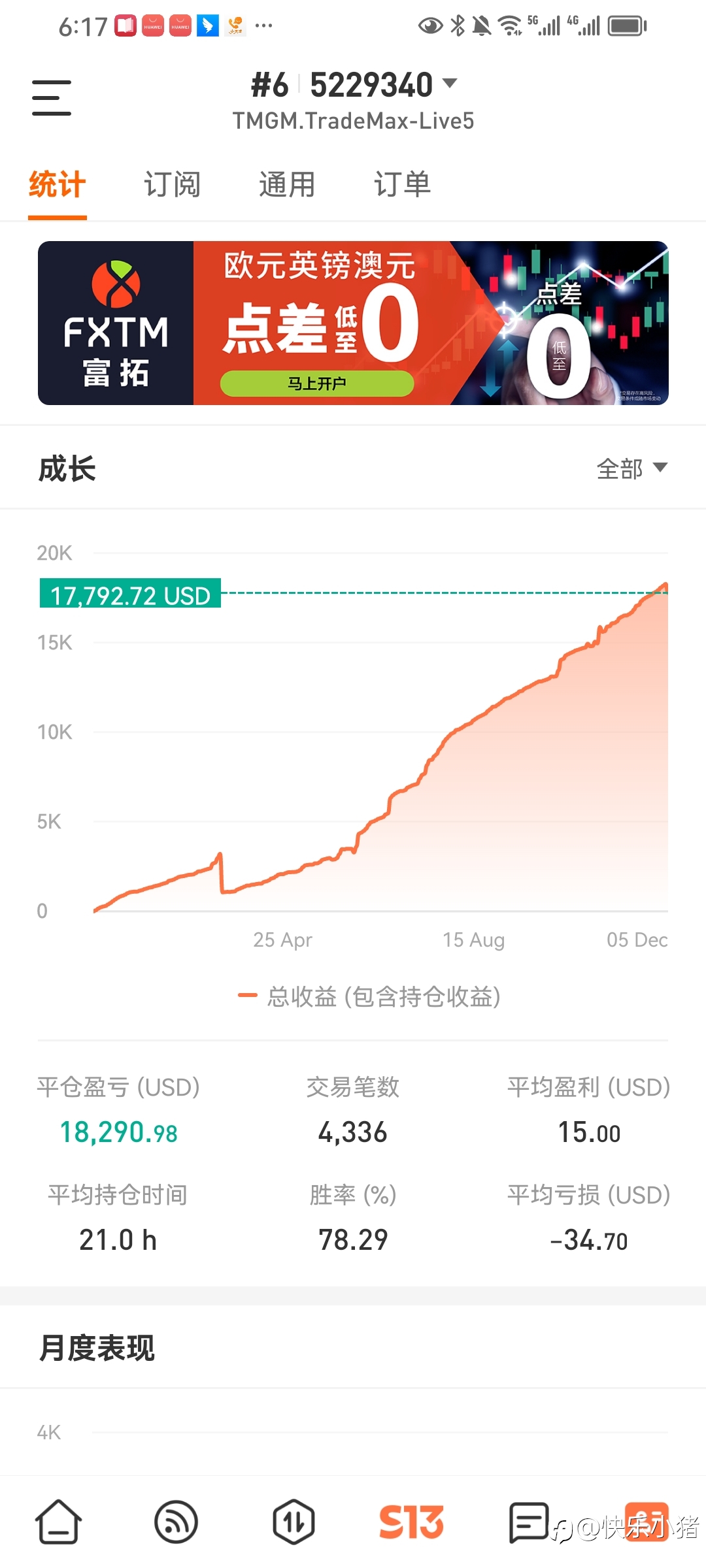Open the FXTM 富拓 ad banner
Screen dimensions: 706x1568
(x=353, y=323)
